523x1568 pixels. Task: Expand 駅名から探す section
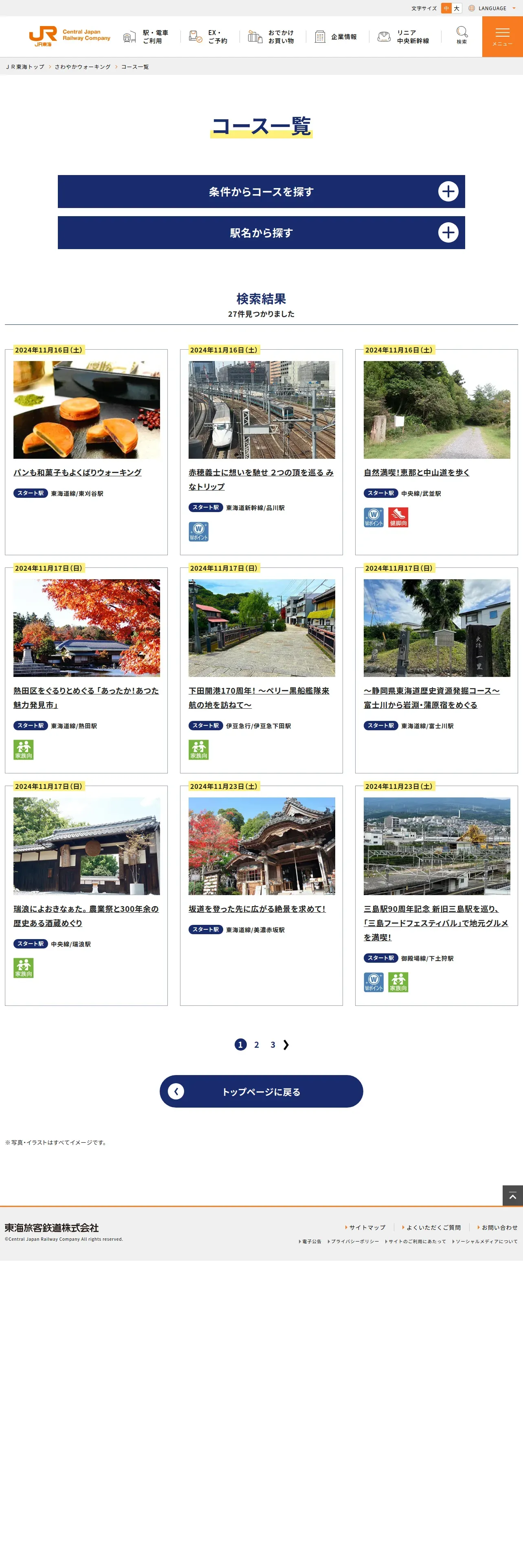pyautogui.click(x=261, y=232)
